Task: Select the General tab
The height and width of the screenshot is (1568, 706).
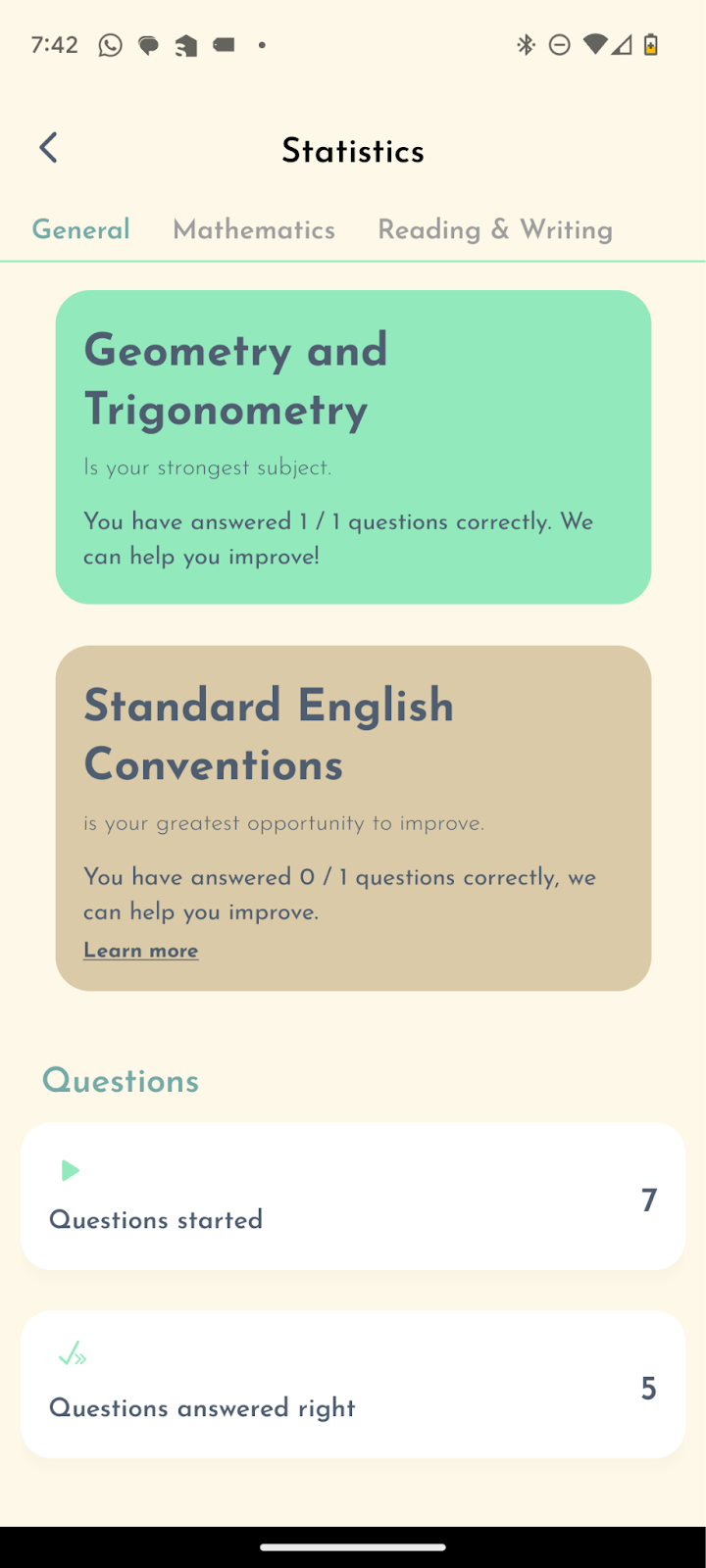Action: [81, 230]
